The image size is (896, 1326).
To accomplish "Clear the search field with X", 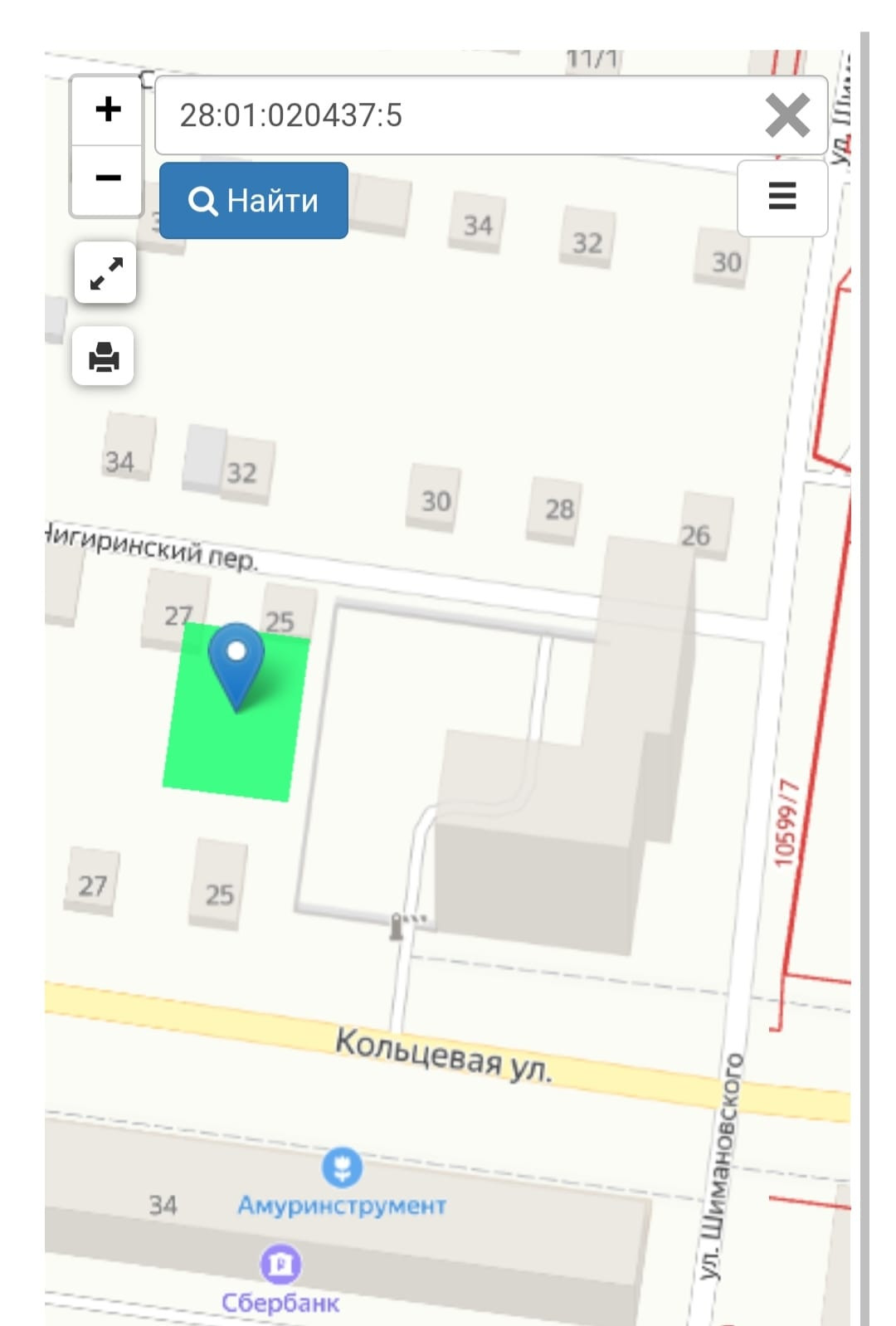I will coord(786,115).
